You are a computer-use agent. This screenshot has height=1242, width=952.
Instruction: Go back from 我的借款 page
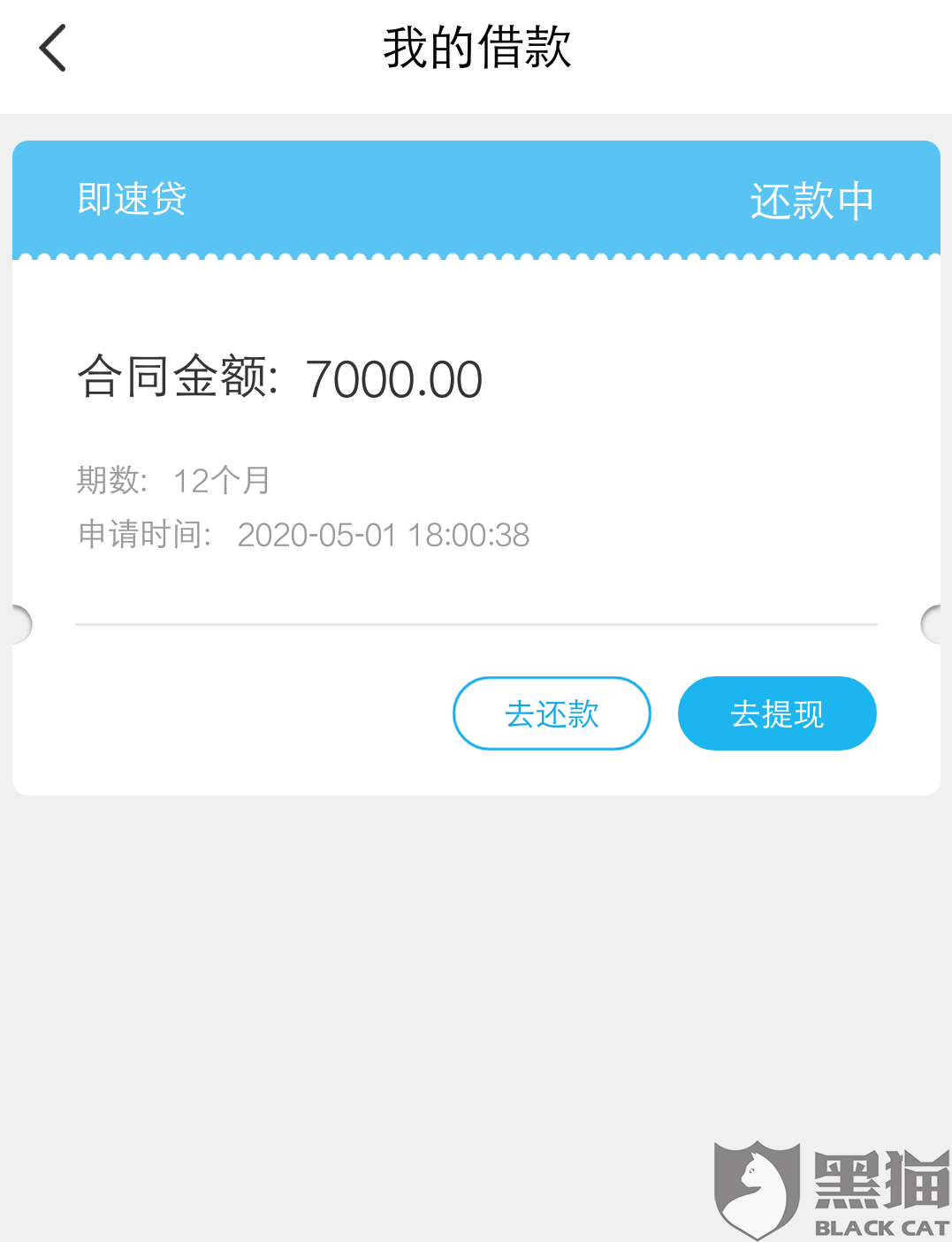click(x=53, y=48)
